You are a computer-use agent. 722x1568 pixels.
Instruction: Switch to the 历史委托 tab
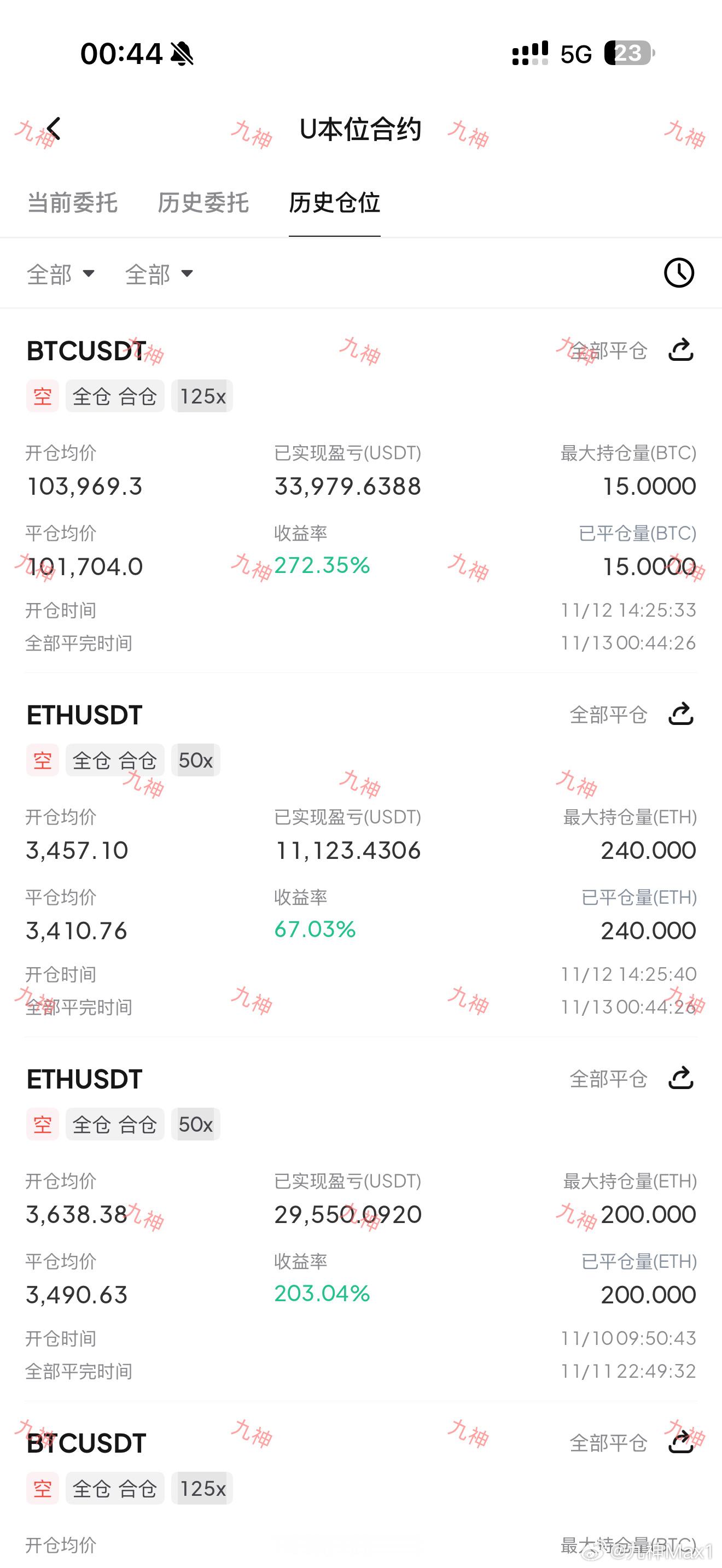pos(203,203)
